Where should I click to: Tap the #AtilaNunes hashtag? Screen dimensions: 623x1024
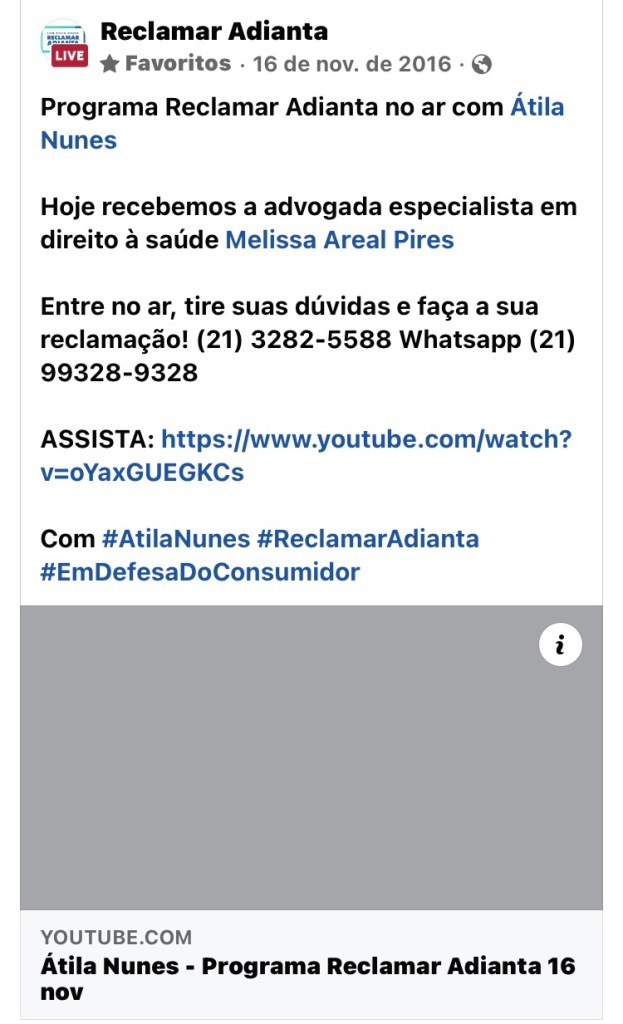pyautogui.click(x=176, y=539)
